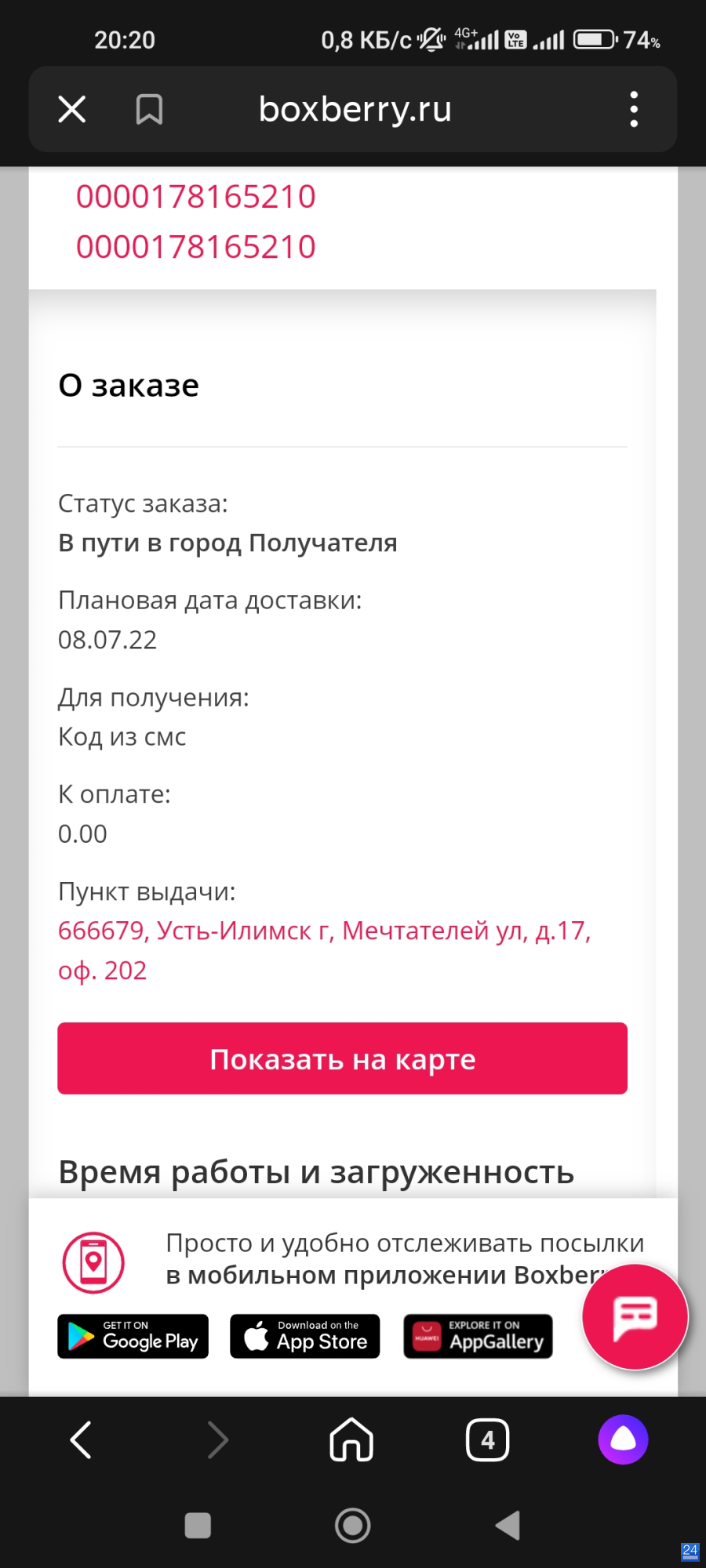706x1568 pixels.
Task: Open the browser home page
Action: tap(351, 1440)
